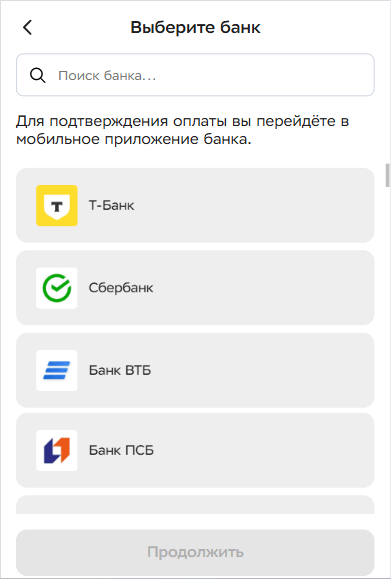This screenshot has height=579, width=391.
Task: Tap the Продолжить button
Action: [x=195, y=552]
